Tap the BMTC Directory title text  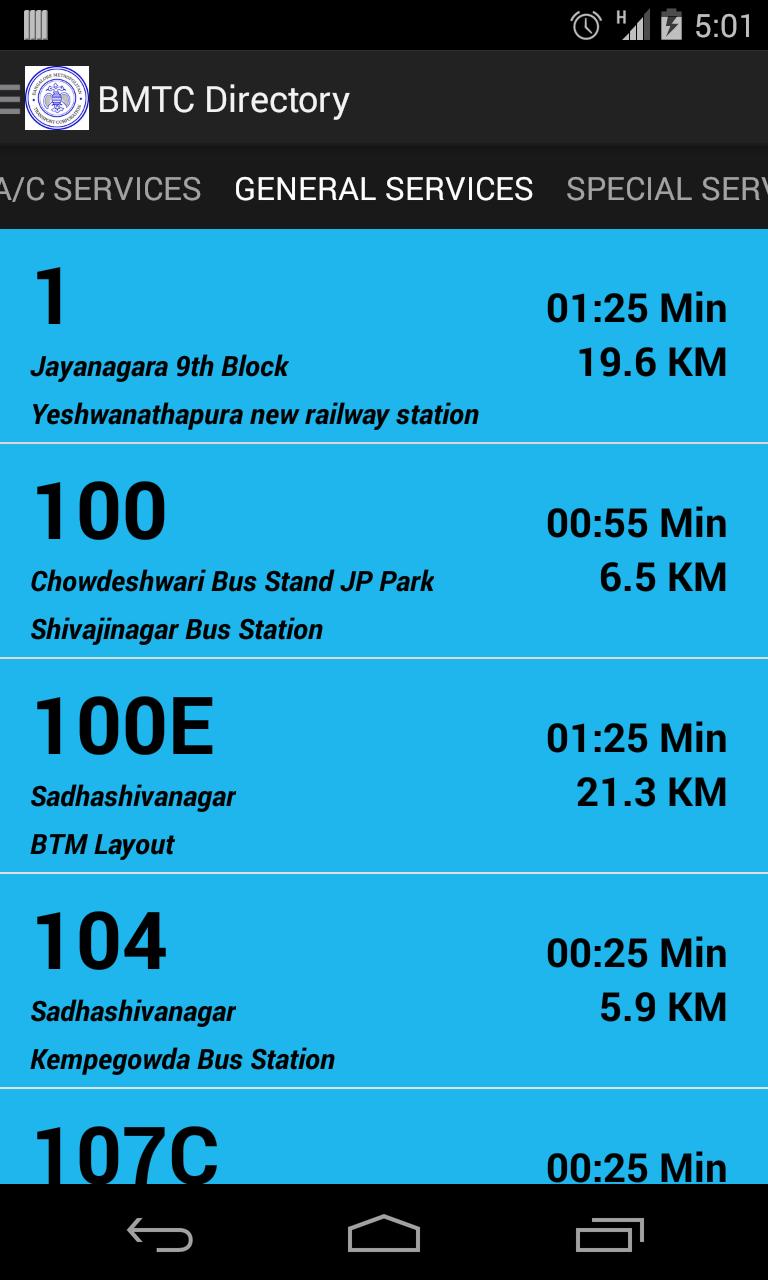(x=224, y=97)
